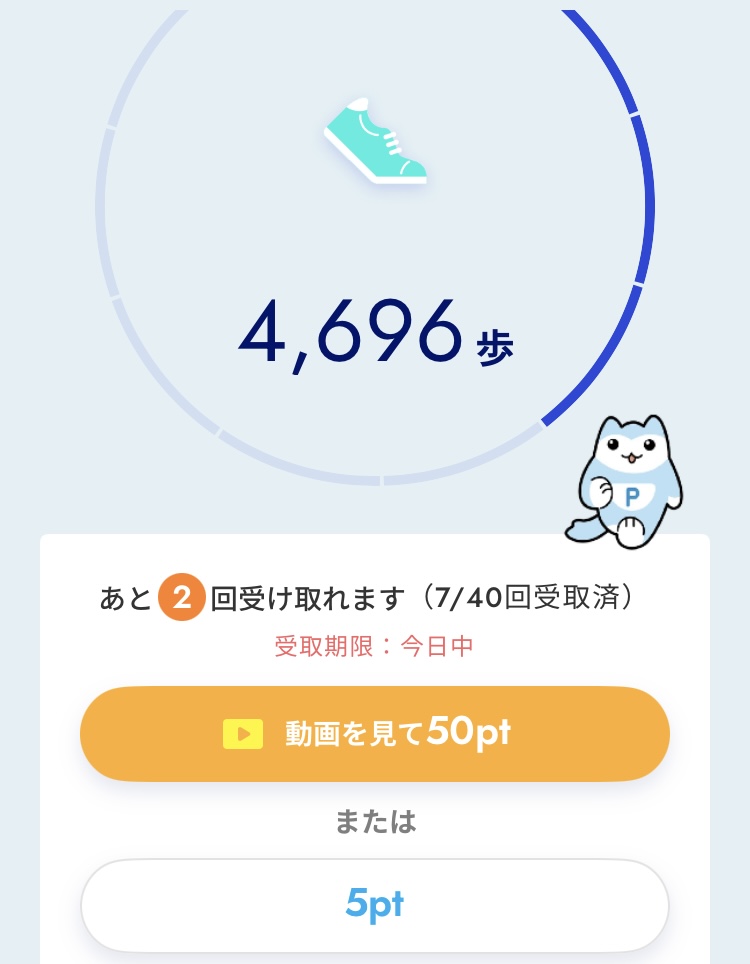The height and width of the screenshot is (964, 750).
Task: Claim the plain 5pt reward
Action: pyautogui.click(x=374, y=904)
